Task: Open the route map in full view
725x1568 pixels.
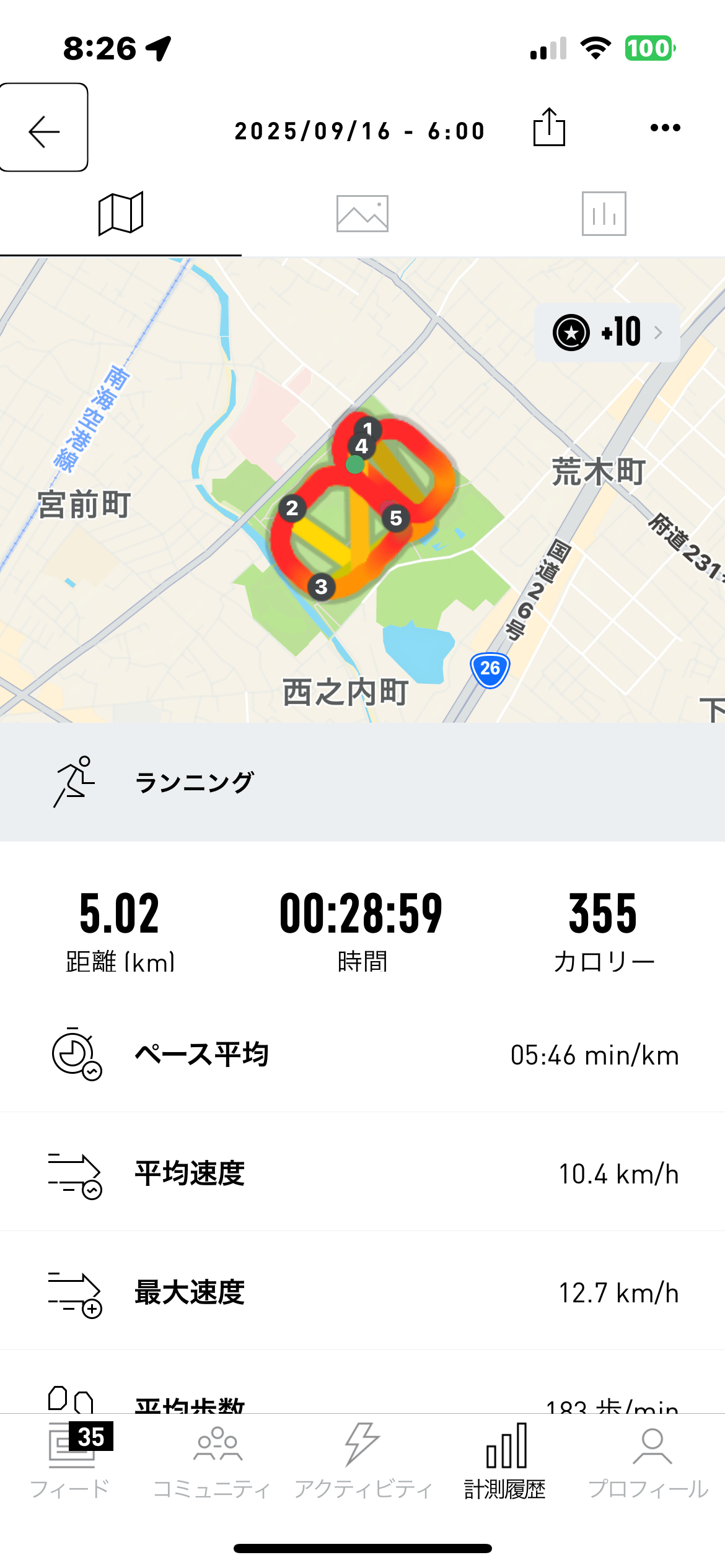Action: click(x=362, y=490)
